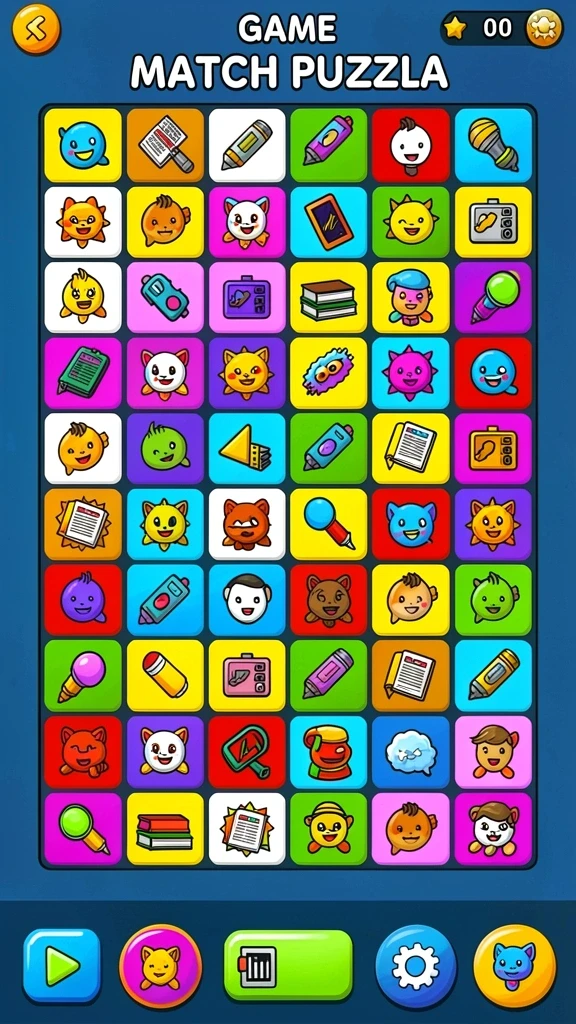Open the settings gear button
Viewport: 576px width, 1024px height.
pyautogui.click(x=415, y=966)
